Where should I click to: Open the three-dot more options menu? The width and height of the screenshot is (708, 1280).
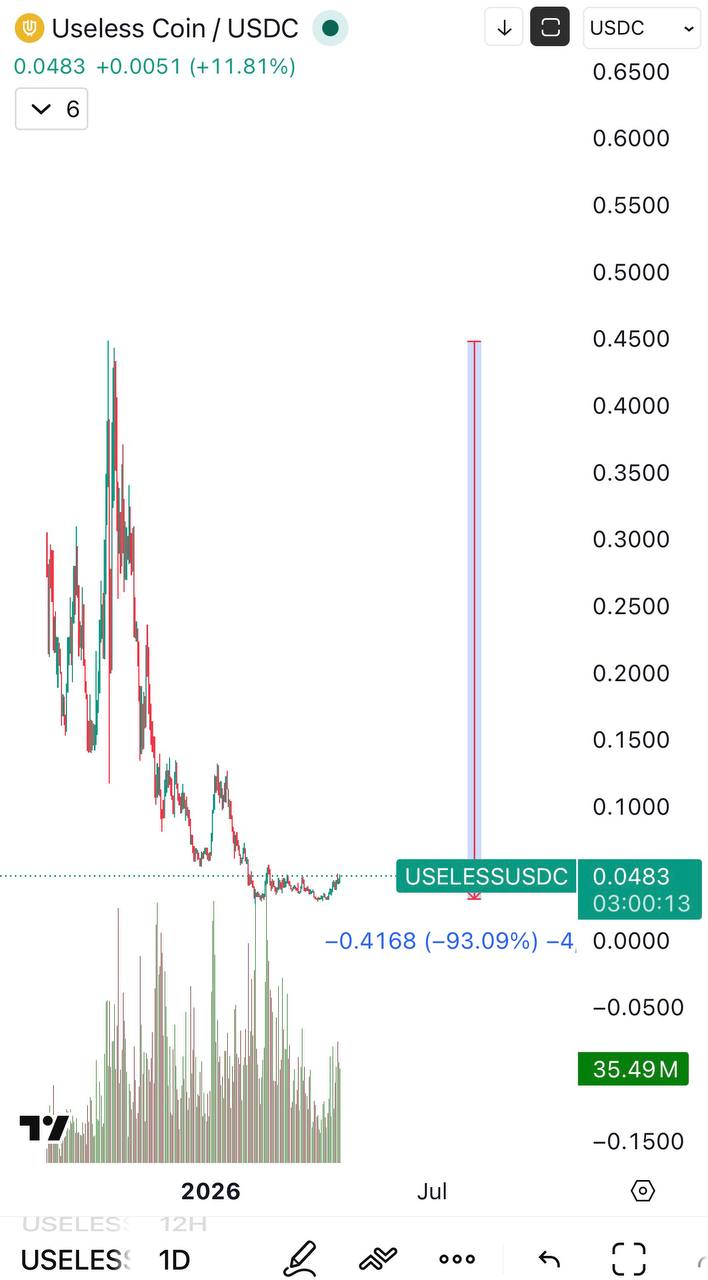click(x=457, y=1258)
